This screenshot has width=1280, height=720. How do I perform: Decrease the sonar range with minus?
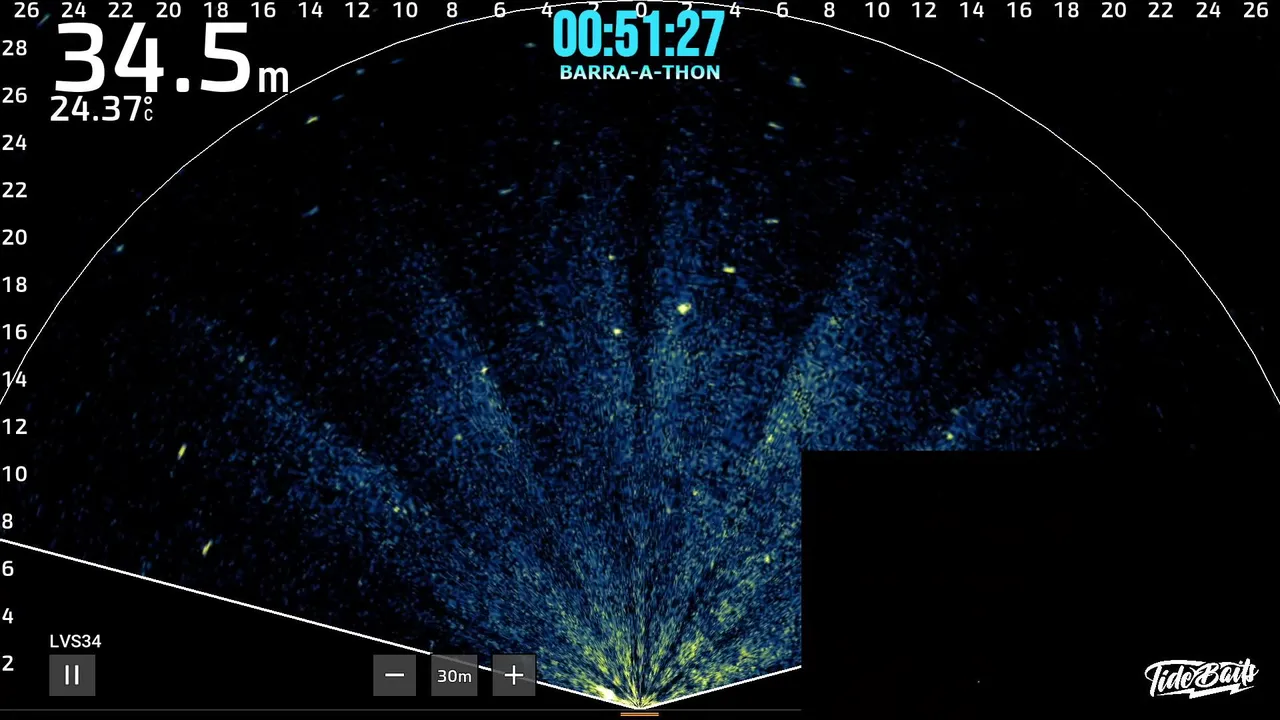coord(394,675)
